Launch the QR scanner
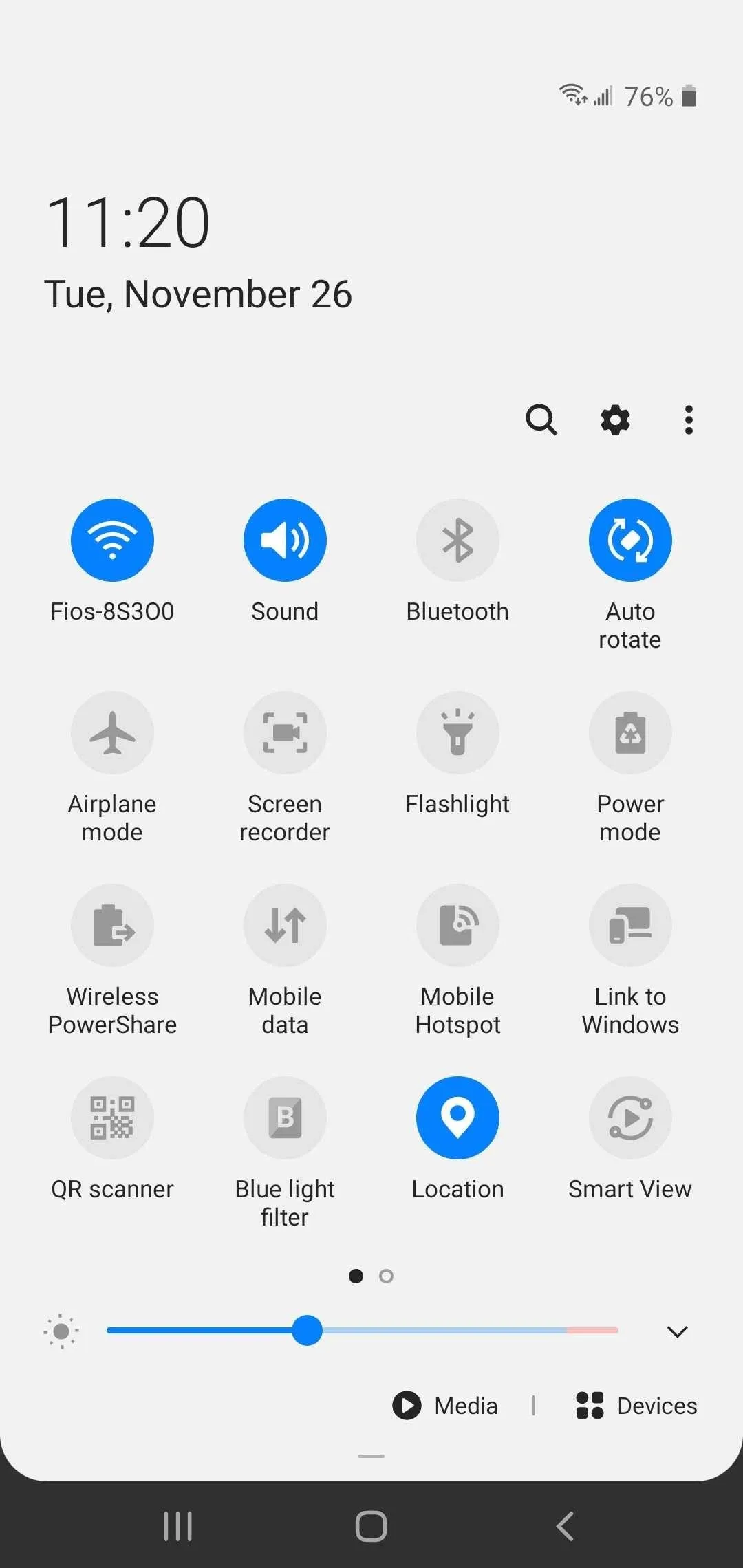The image size is (743, 1568). click(112, 1118)
